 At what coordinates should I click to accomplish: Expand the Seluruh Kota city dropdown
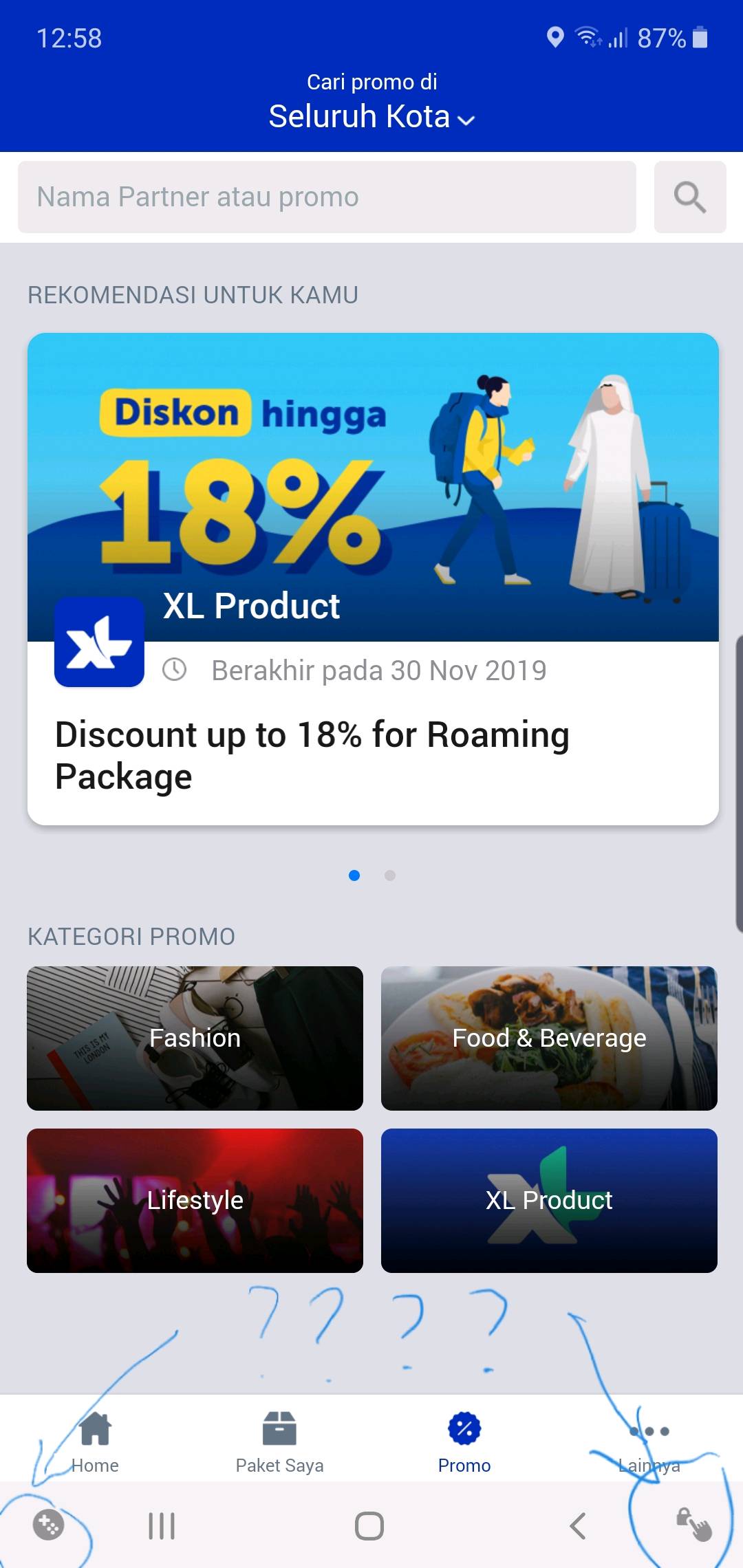(x=371, y=117)
